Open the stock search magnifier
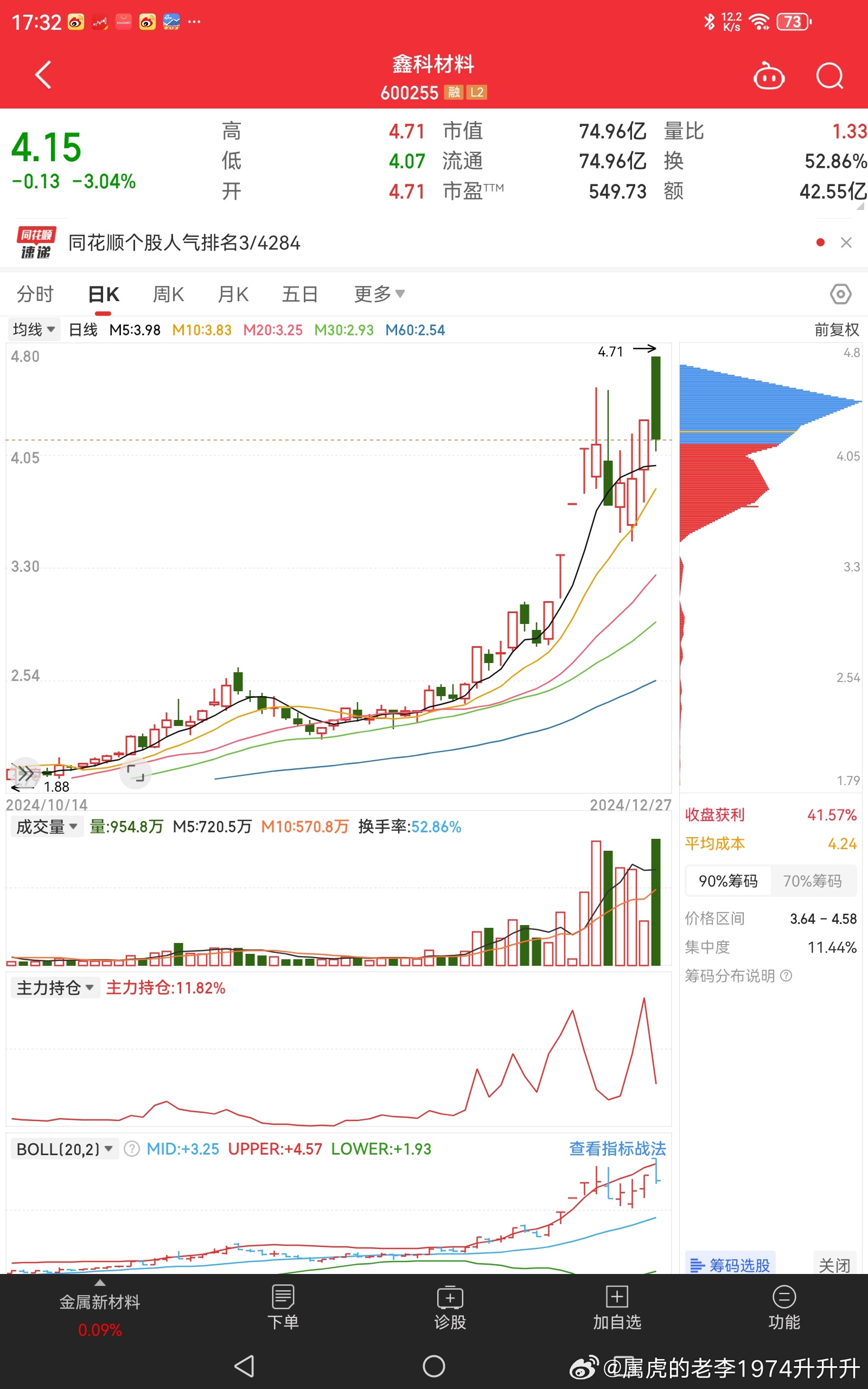868x1389 pixels. (x=828, y=75)
